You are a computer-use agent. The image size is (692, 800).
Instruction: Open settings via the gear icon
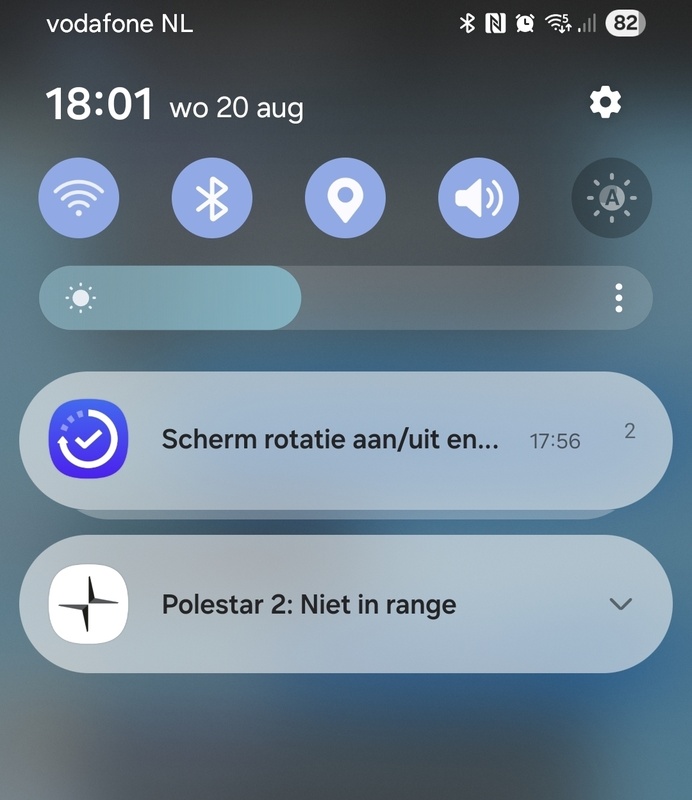coord(605,102)
